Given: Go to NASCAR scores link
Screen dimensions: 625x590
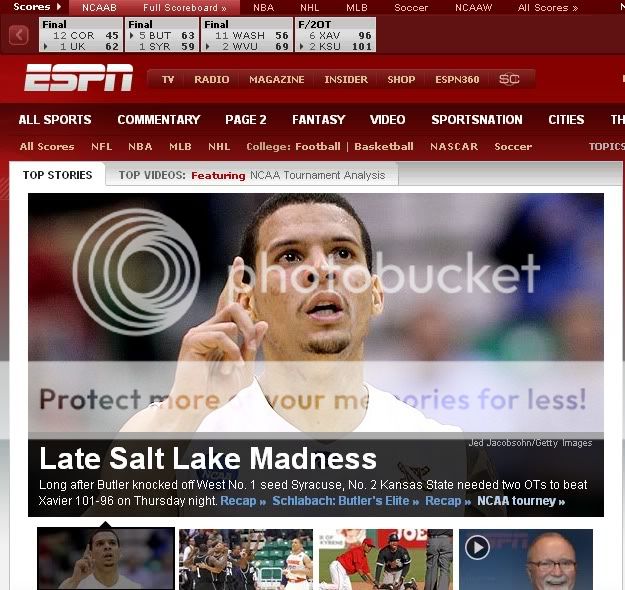Looking at the screenshot, I should click(454, 146).
